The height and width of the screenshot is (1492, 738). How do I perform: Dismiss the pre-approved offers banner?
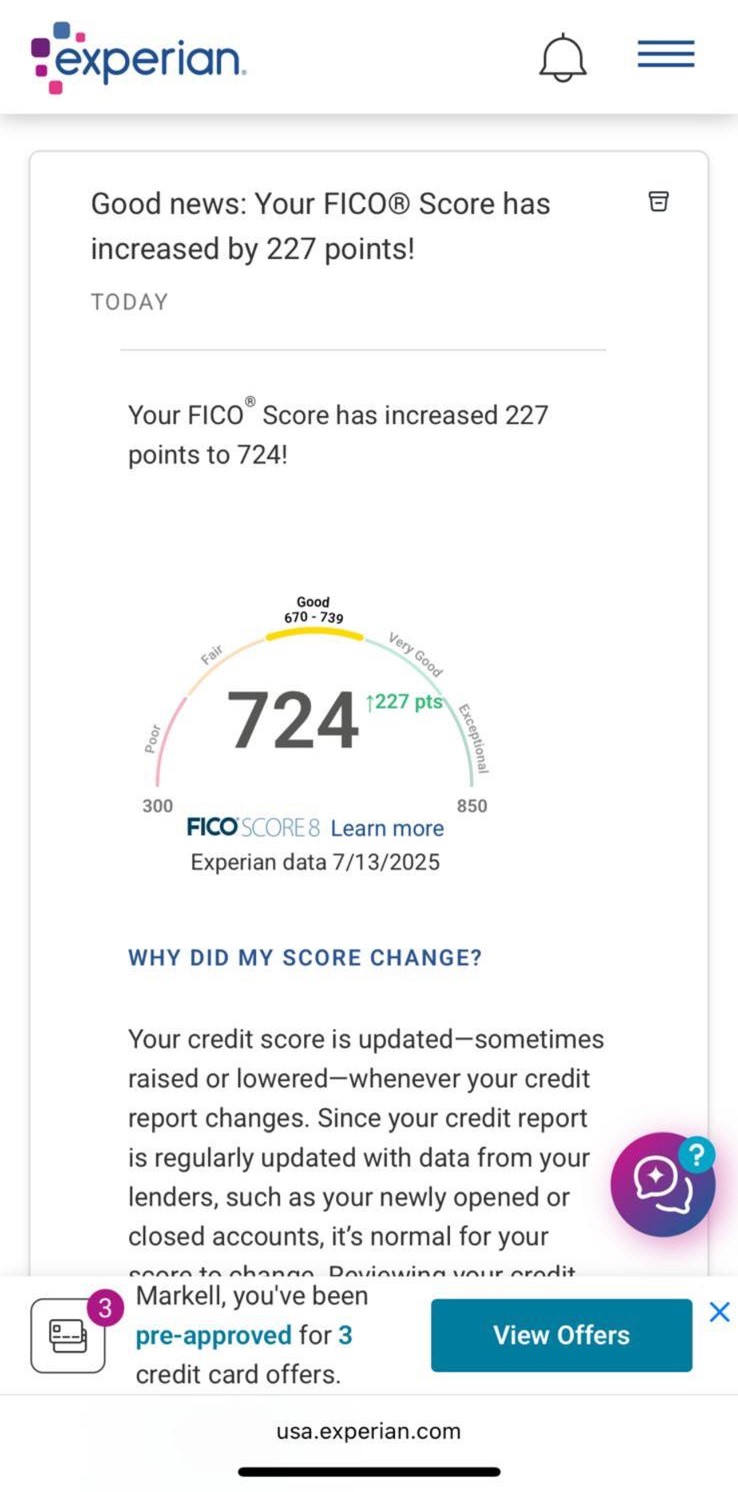pyautogui.click(x=719, y=1312)
